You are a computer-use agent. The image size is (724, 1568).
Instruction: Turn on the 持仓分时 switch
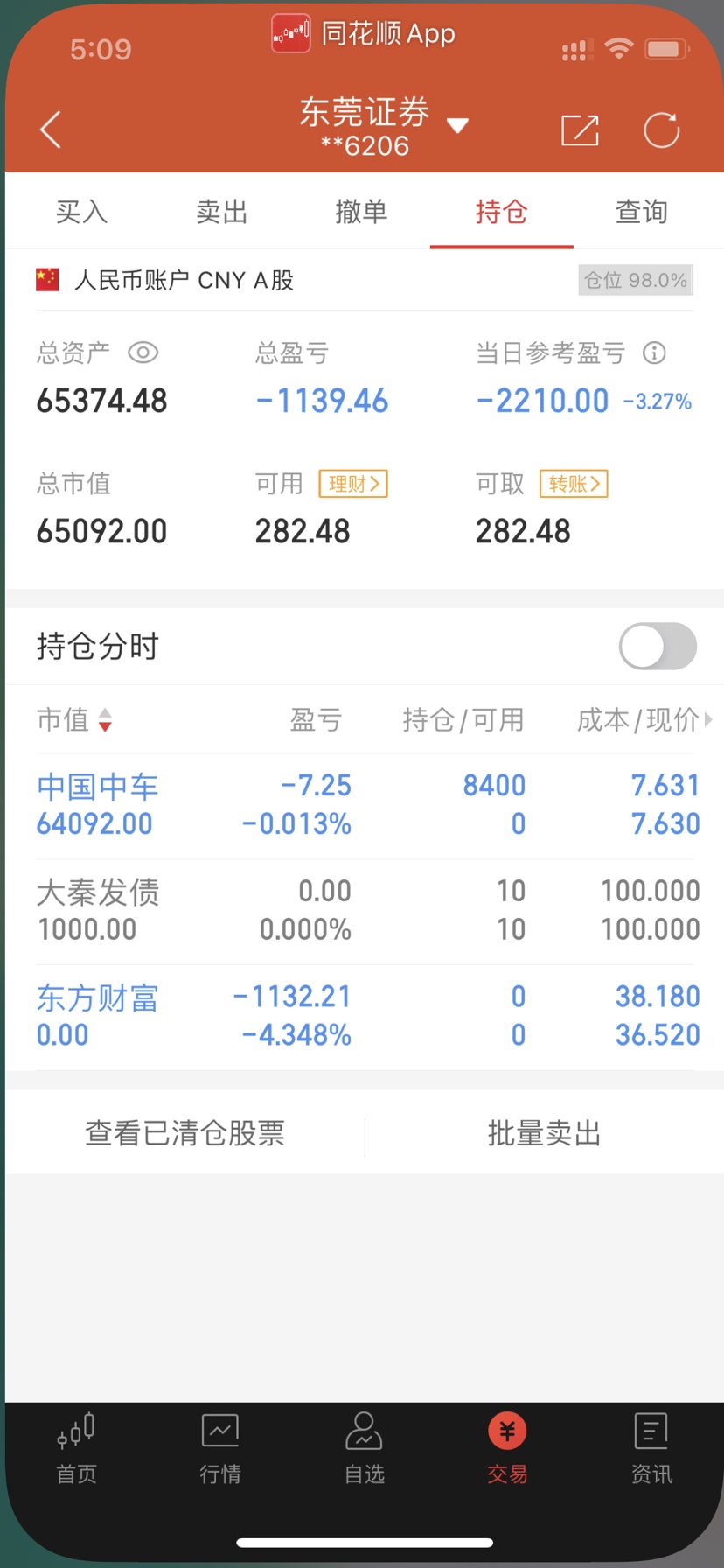(x=658, y=646)
